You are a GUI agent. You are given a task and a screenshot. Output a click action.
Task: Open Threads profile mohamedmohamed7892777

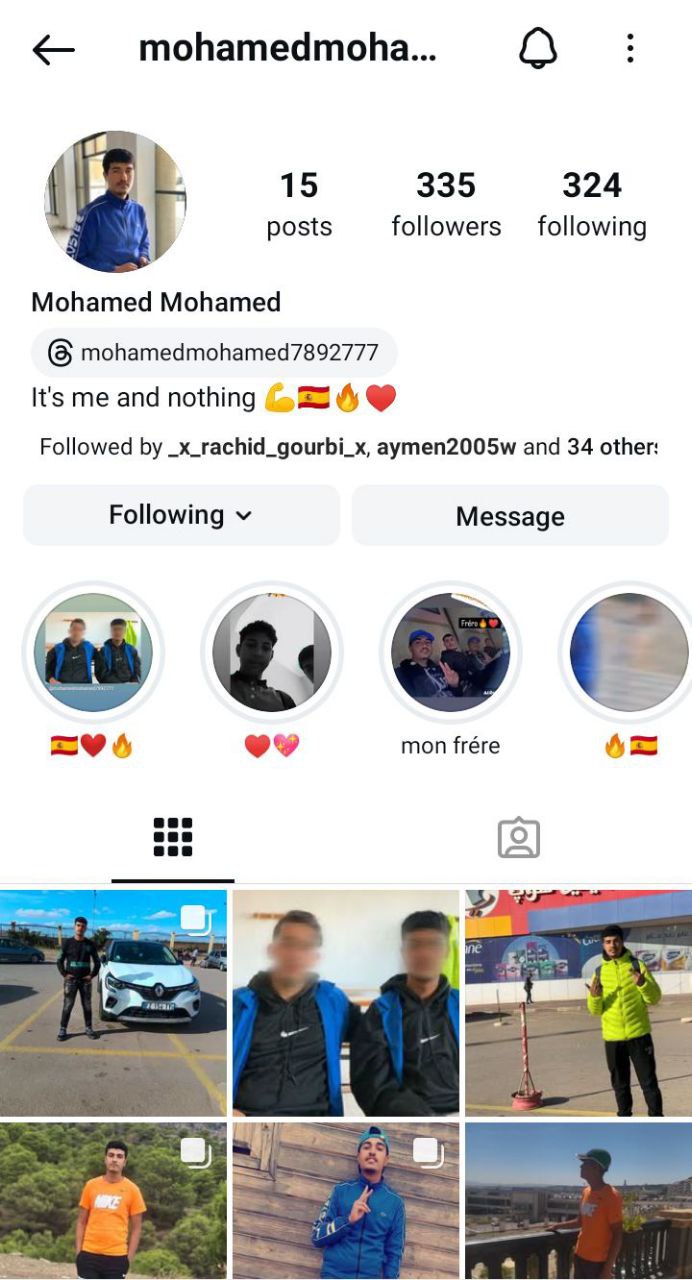[214, 352]
